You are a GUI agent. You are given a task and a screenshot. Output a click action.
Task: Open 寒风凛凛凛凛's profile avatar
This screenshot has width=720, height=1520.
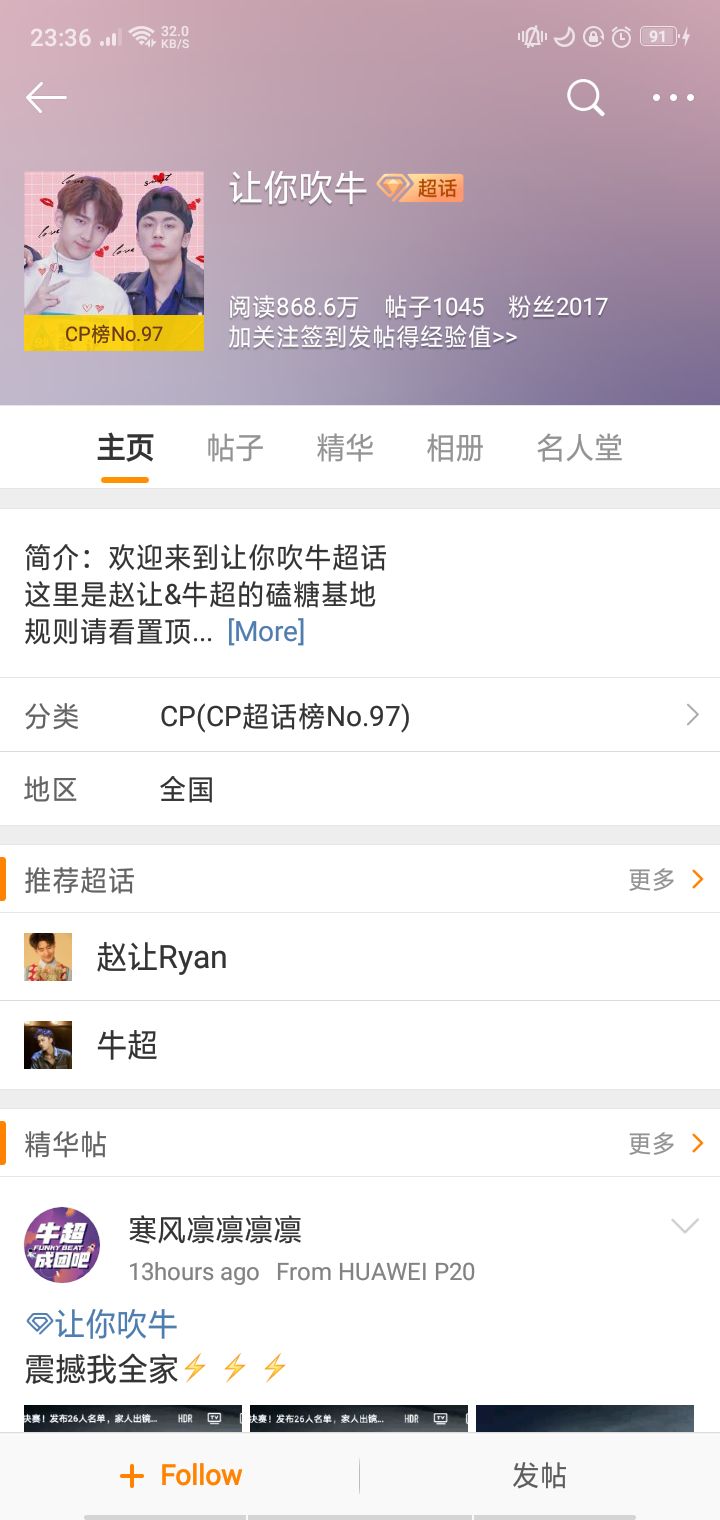click(x=62, y=1245)
